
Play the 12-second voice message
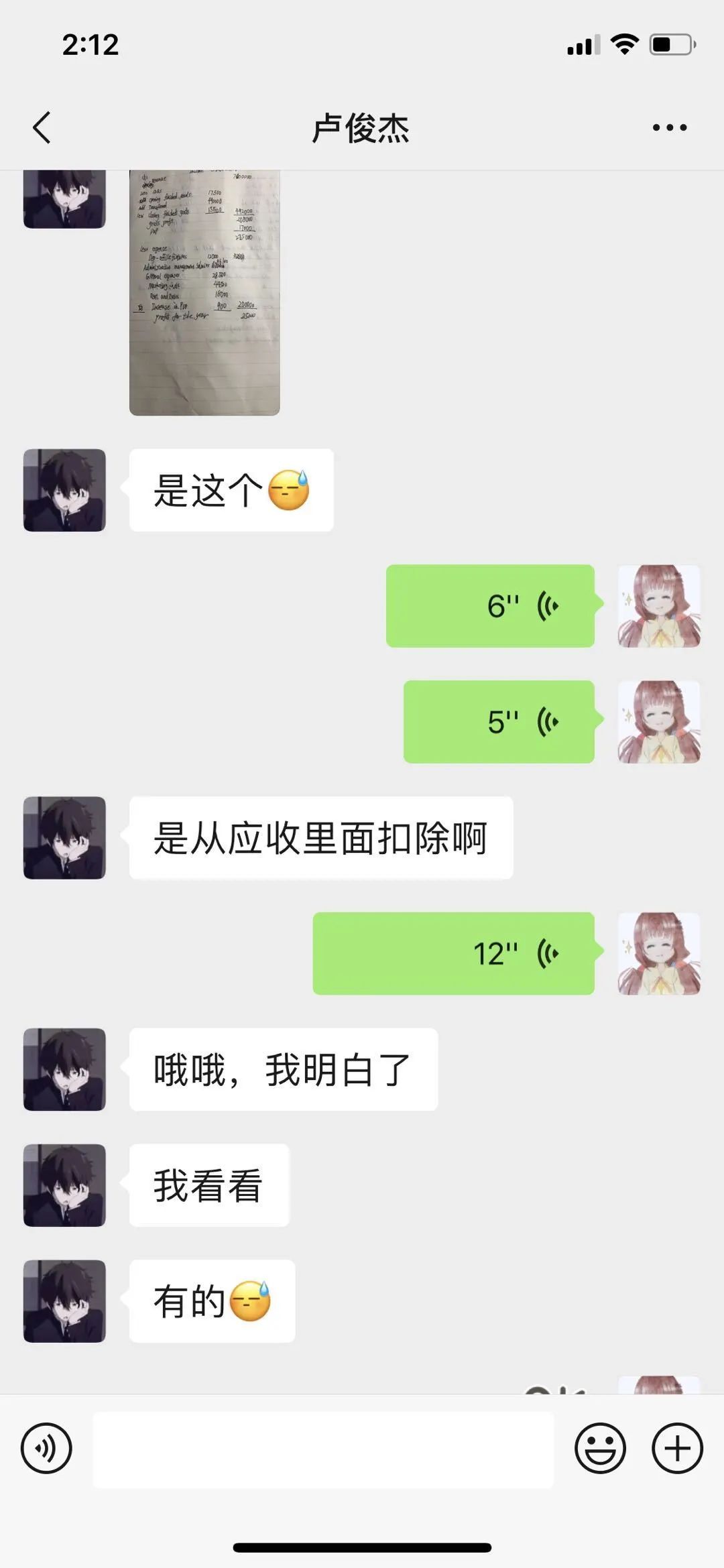click(453, 953)
